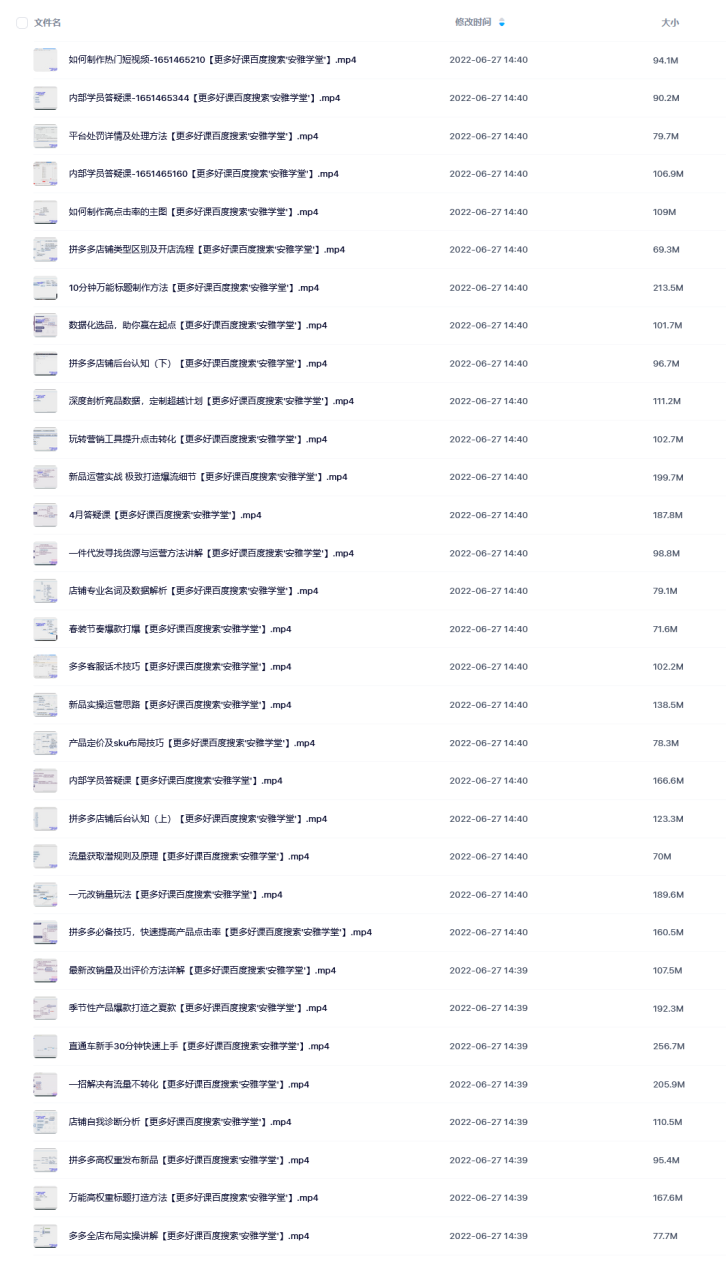Tick the select-all checkbox beside 文件名

pyautogui.click(x=22, y=22)
